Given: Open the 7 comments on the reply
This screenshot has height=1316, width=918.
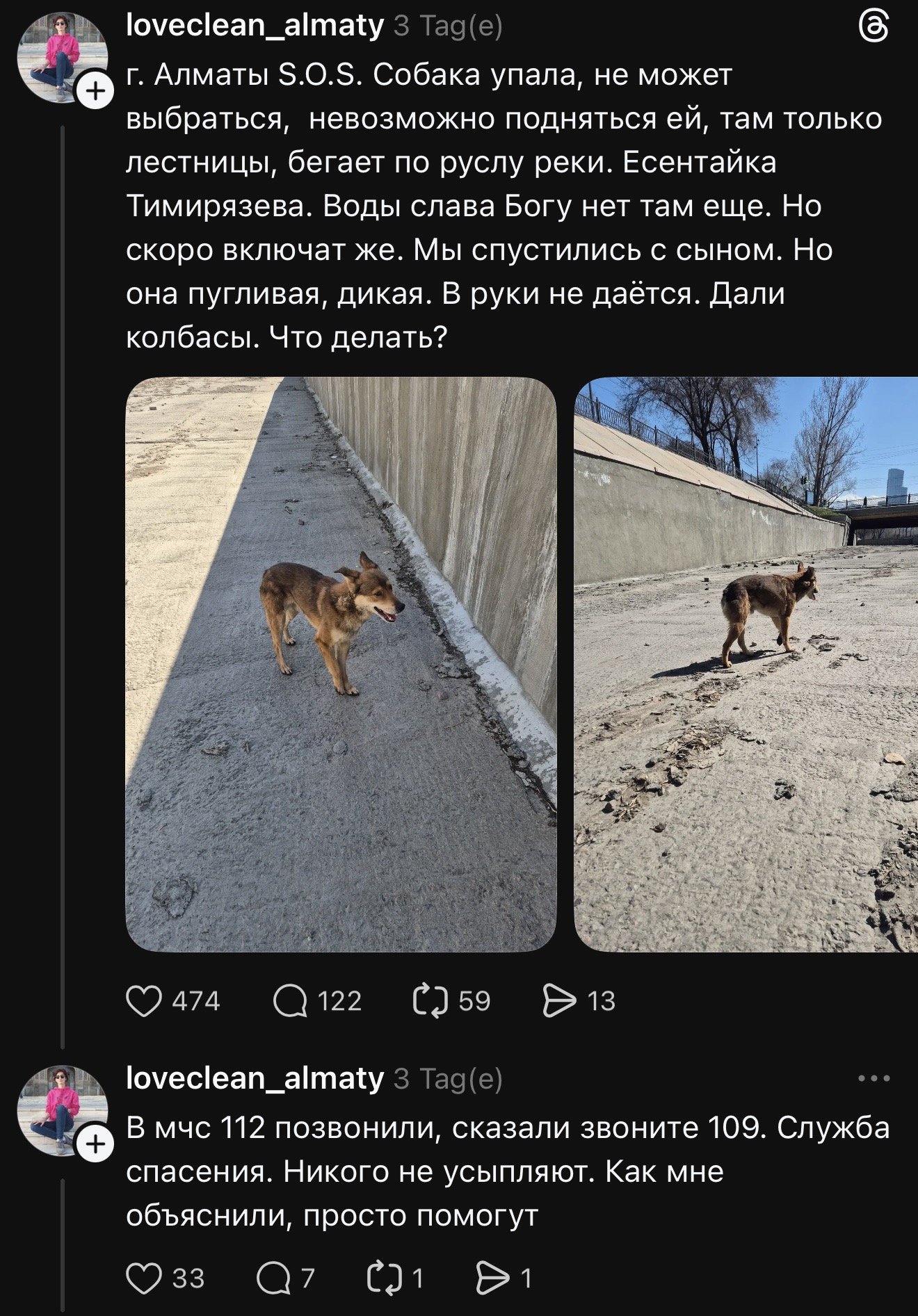Looking at the screenshot, I should 273,1278.
